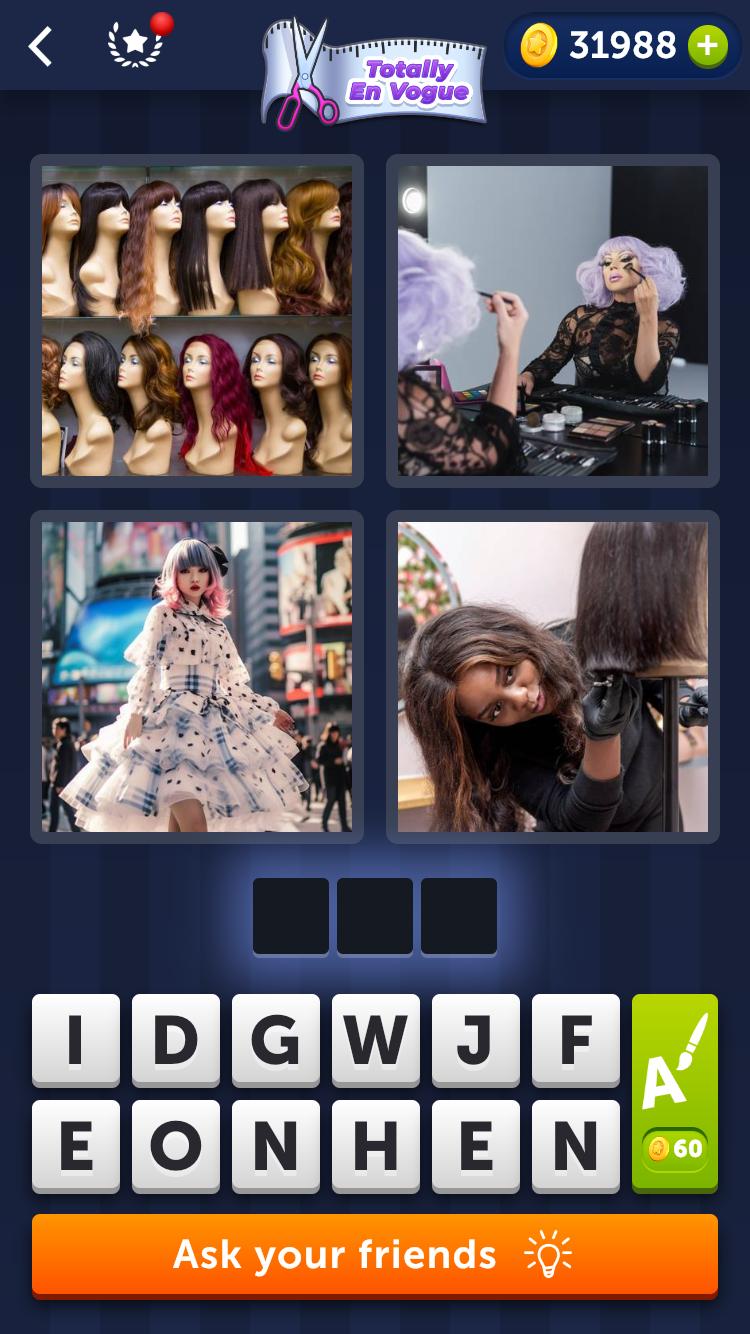The height and width of the screenshot is (1334, 750).
Task: Tap the letter O tile
Action: [176, 1146]
